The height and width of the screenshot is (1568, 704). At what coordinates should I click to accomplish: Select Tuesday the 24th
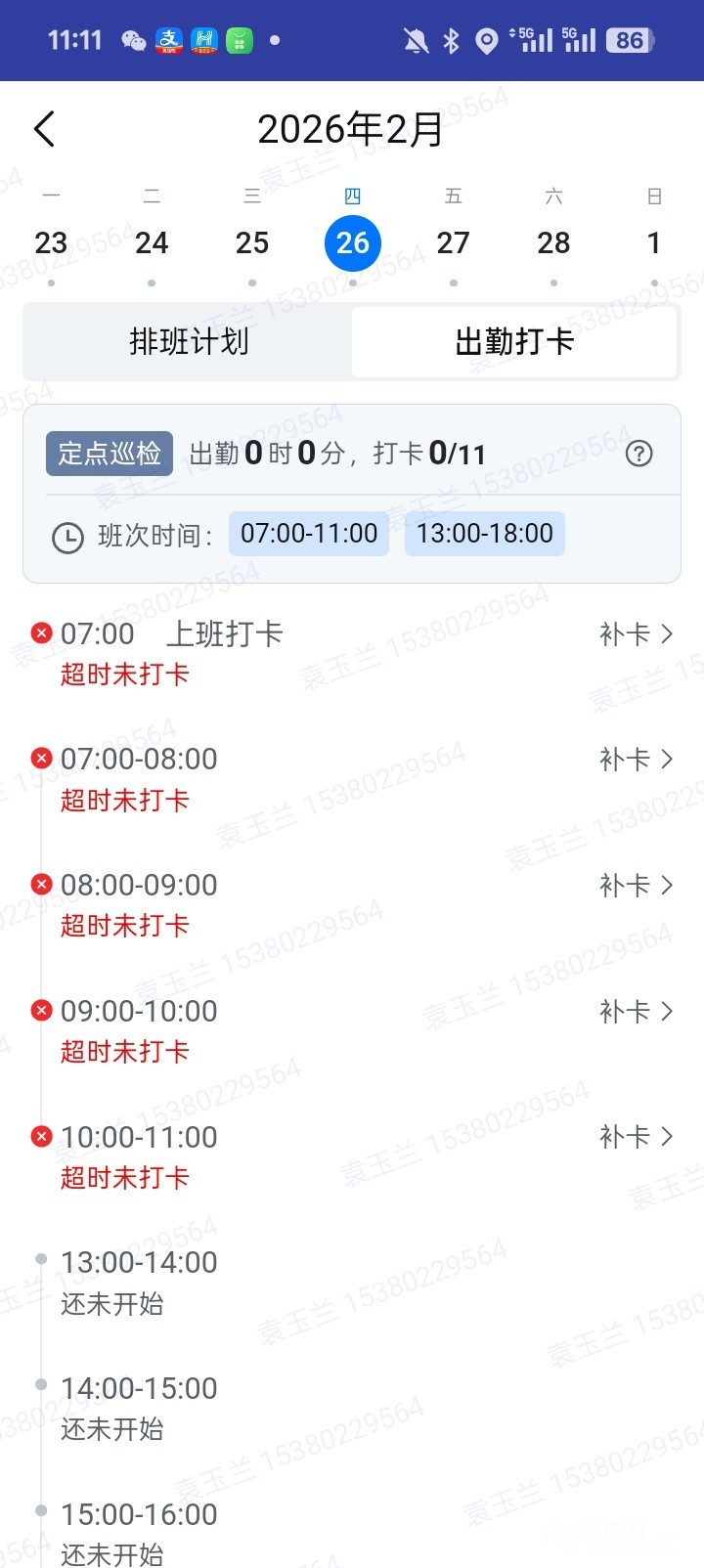tap(152, 243)
